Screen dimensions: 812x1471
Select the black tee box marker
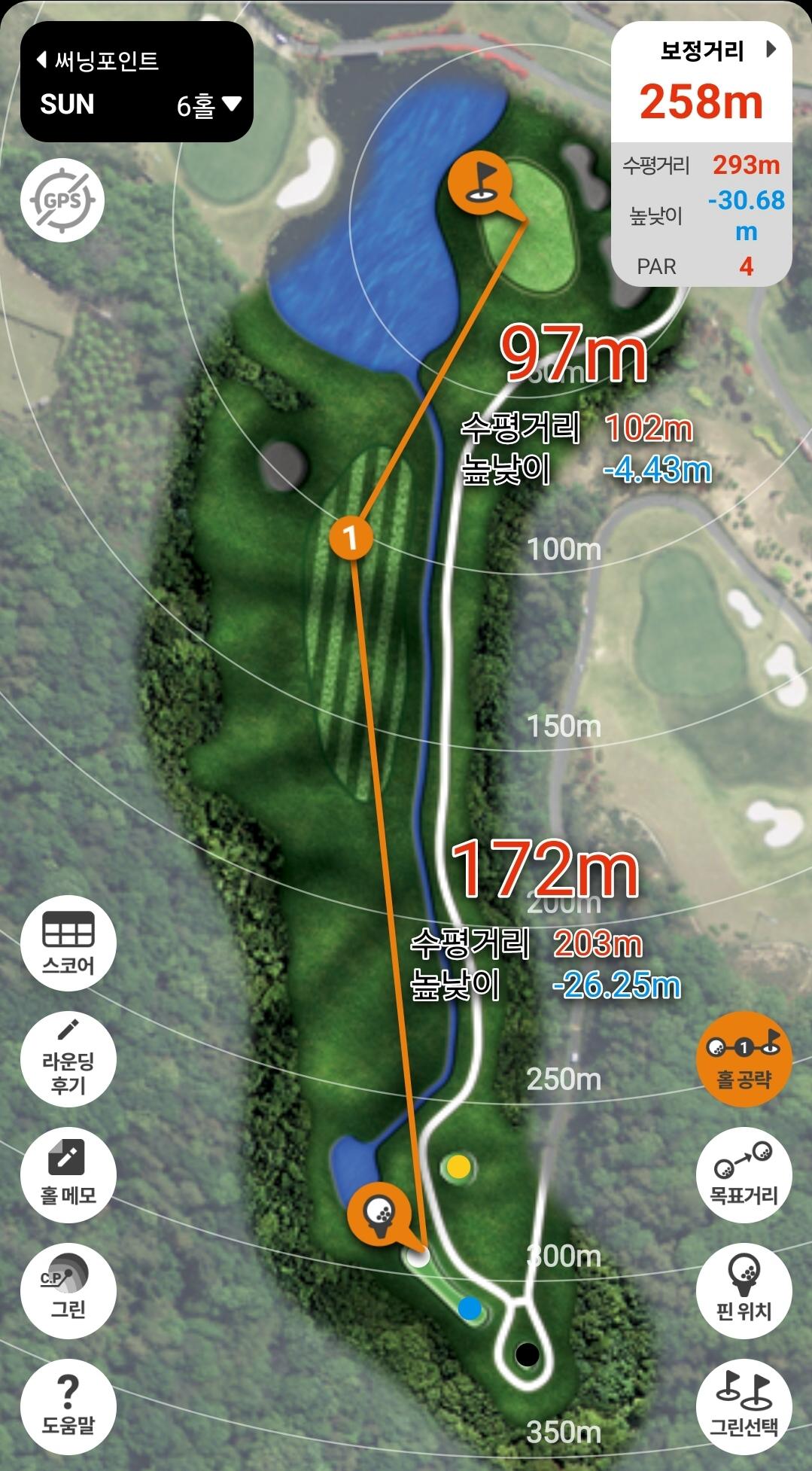(x=528, y=1354)
